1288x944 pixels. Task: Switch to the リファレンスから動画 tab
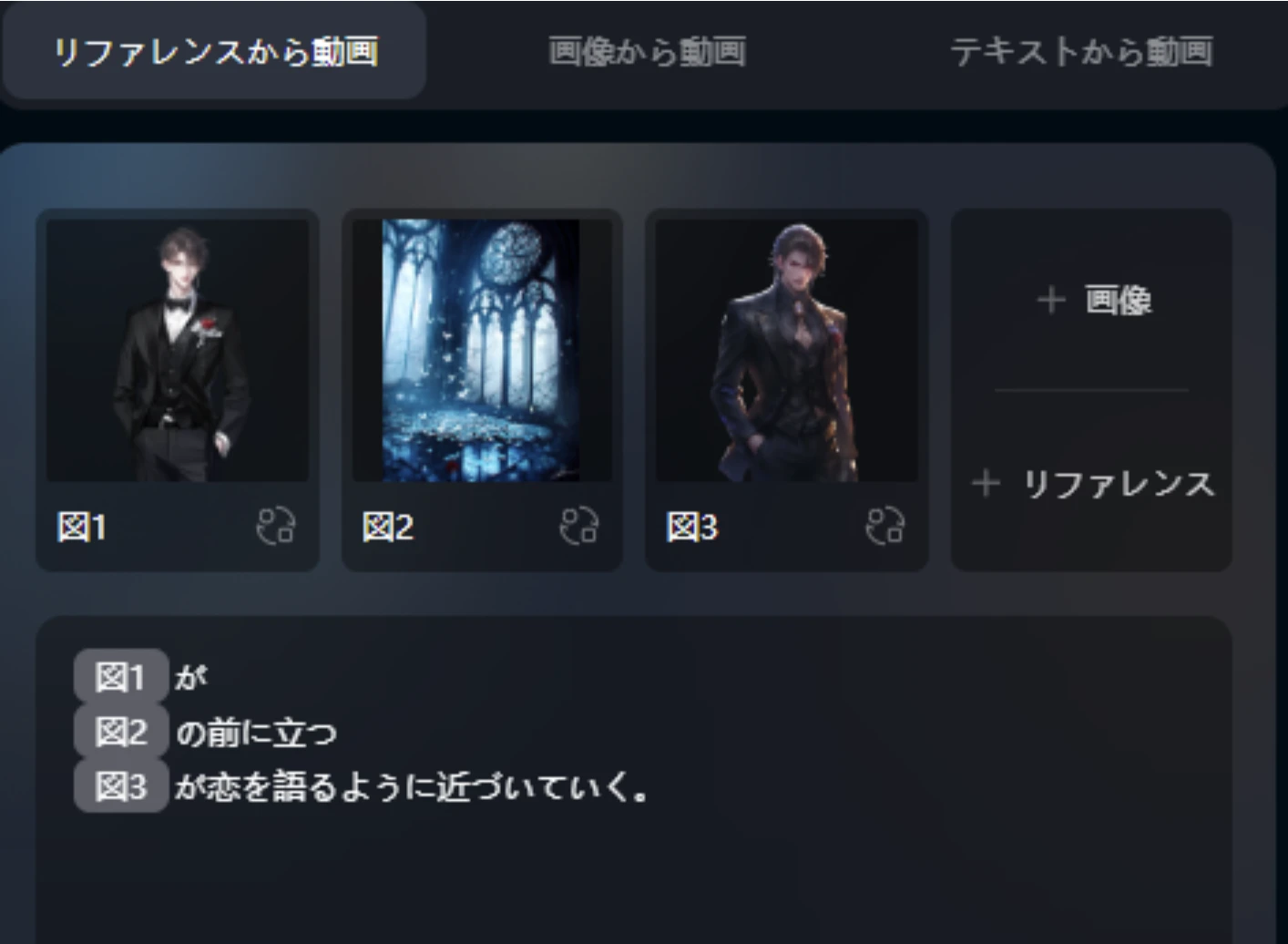[x=215, y=51]
